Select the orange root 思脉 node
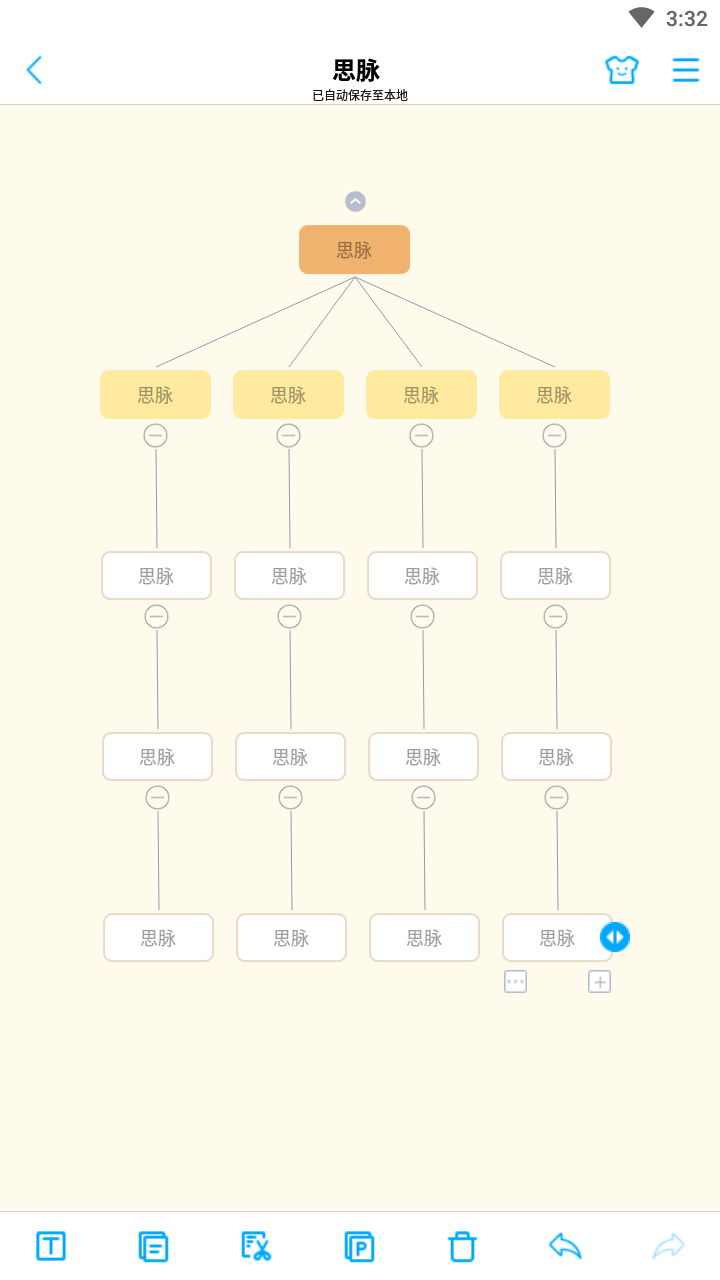The image size is (720, 1280). click(x=354, y=249)
